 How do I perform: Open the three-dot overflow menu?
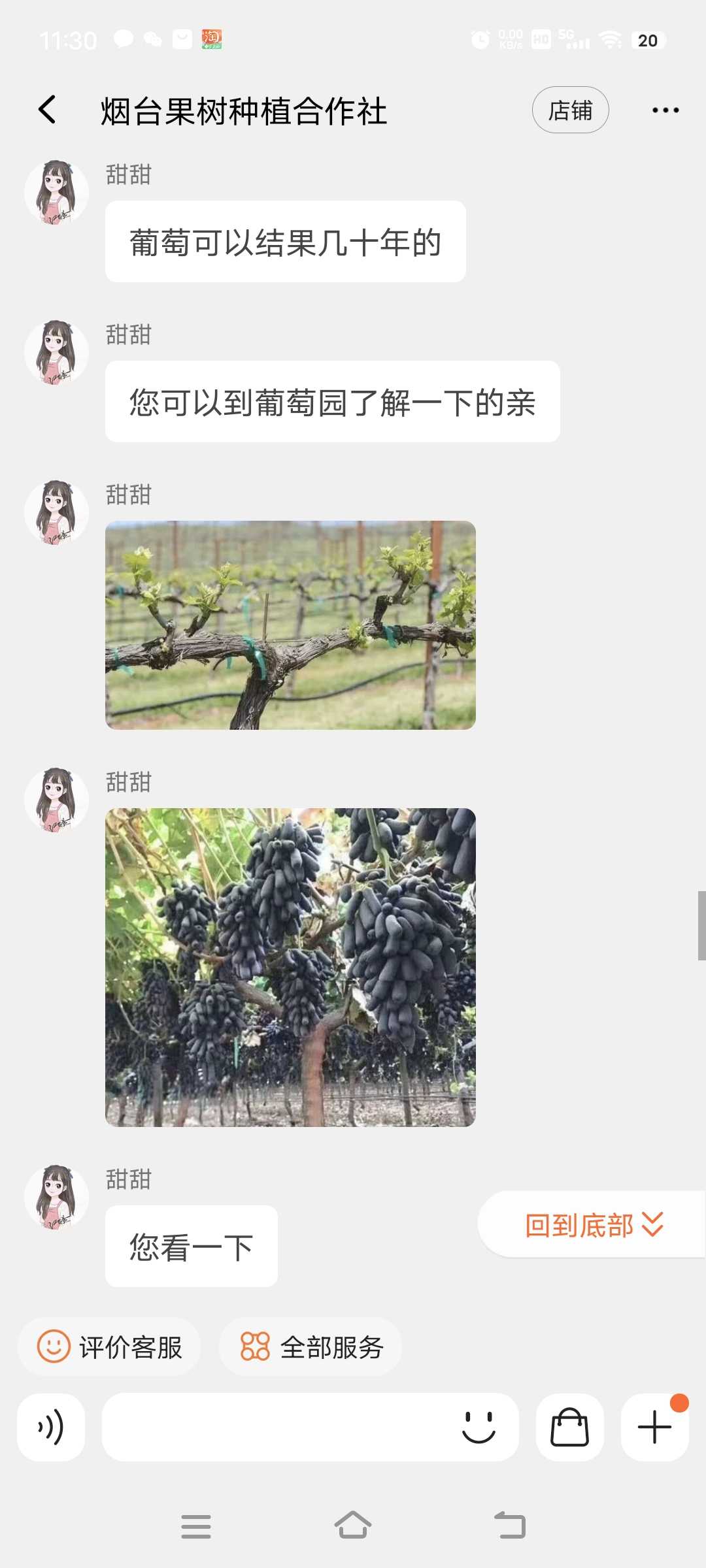(x=665, y=110)
